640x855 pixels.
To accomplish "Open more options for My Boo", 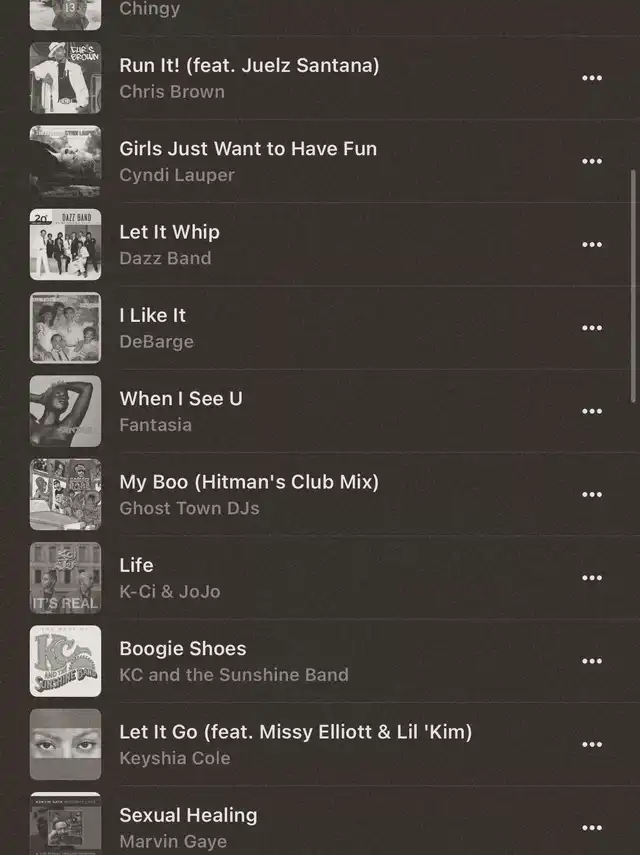I will 592,495.
